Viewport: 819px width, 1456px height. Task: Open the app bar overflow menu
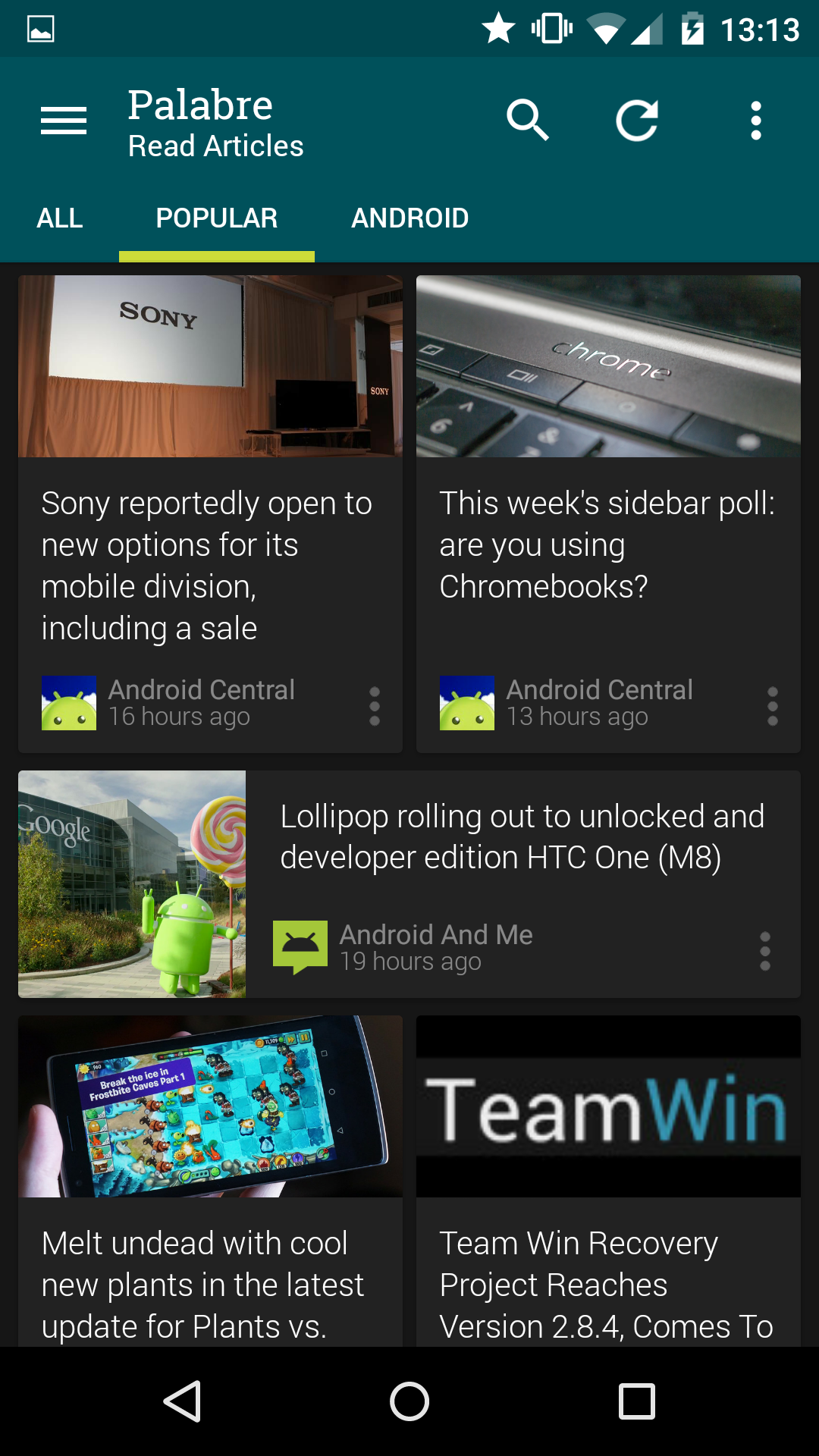tap(755, 121)
